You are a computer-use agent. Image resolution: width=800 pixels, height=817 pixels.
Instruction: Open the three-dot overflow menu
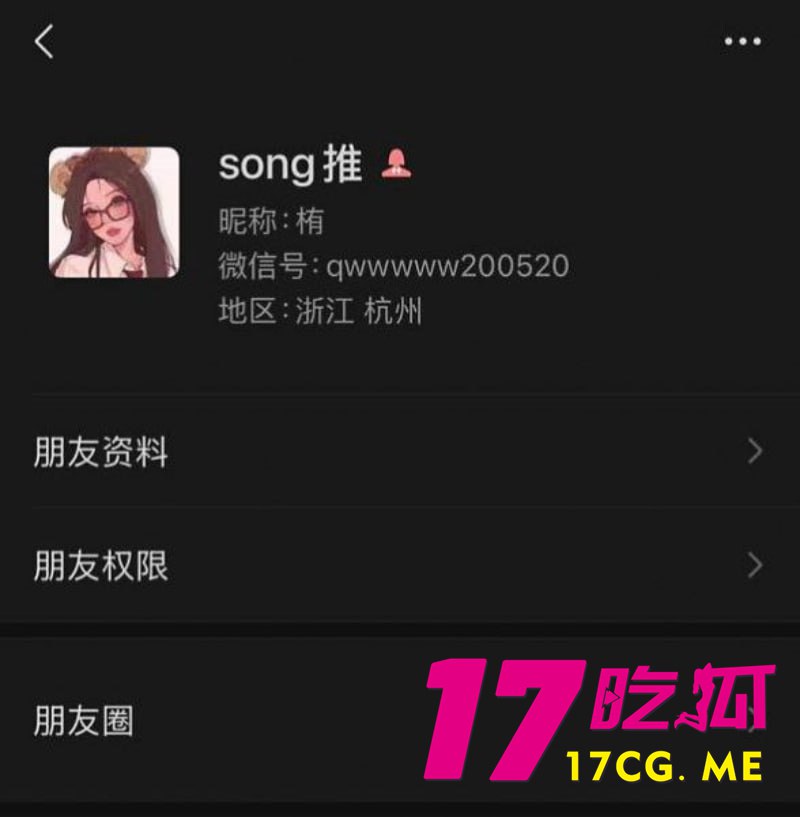pyautogui.click(x=742, y=42)
